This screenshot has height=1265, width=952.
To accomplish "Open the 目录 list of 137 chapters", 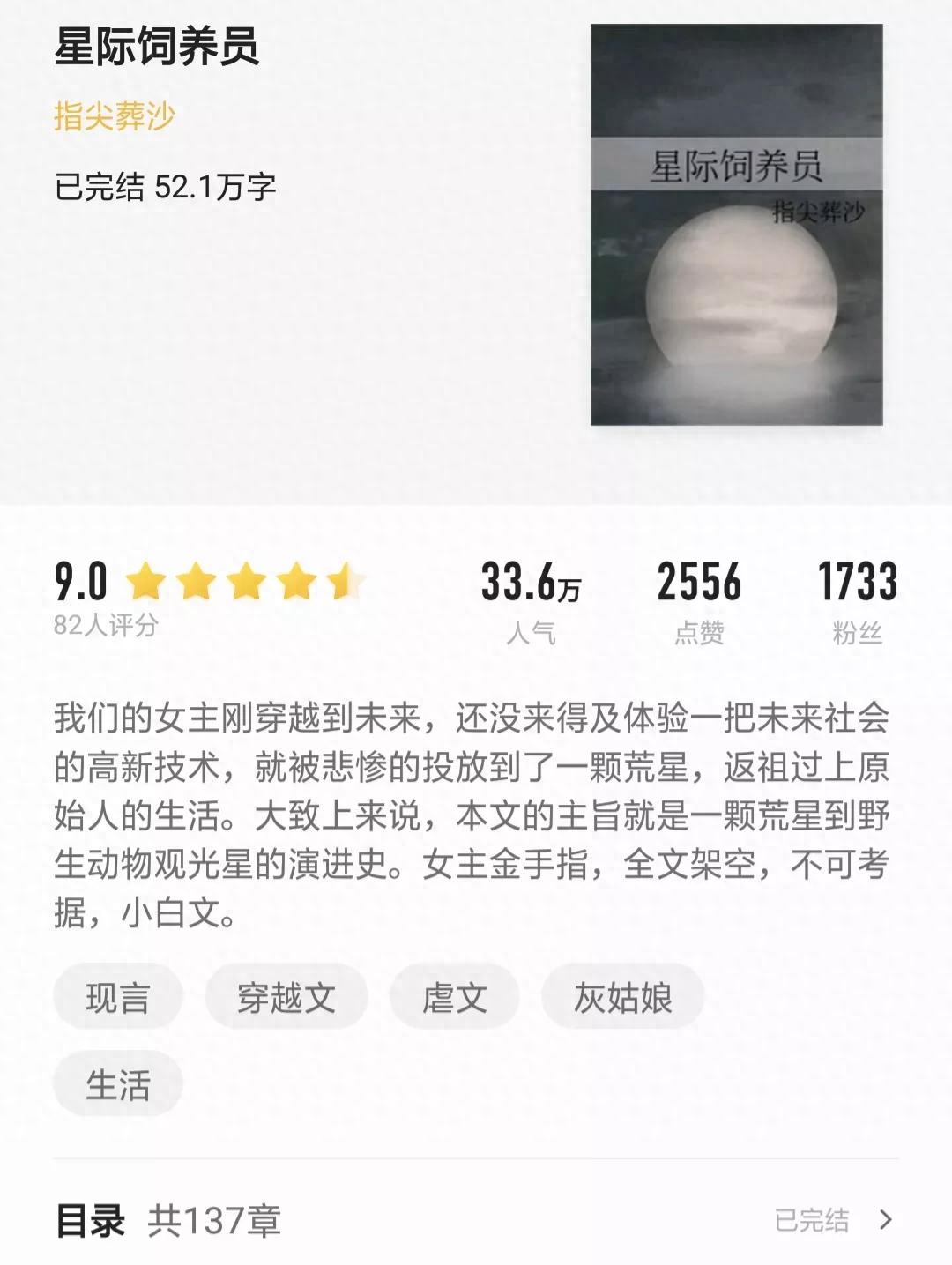I will (x=476, y=1220).
